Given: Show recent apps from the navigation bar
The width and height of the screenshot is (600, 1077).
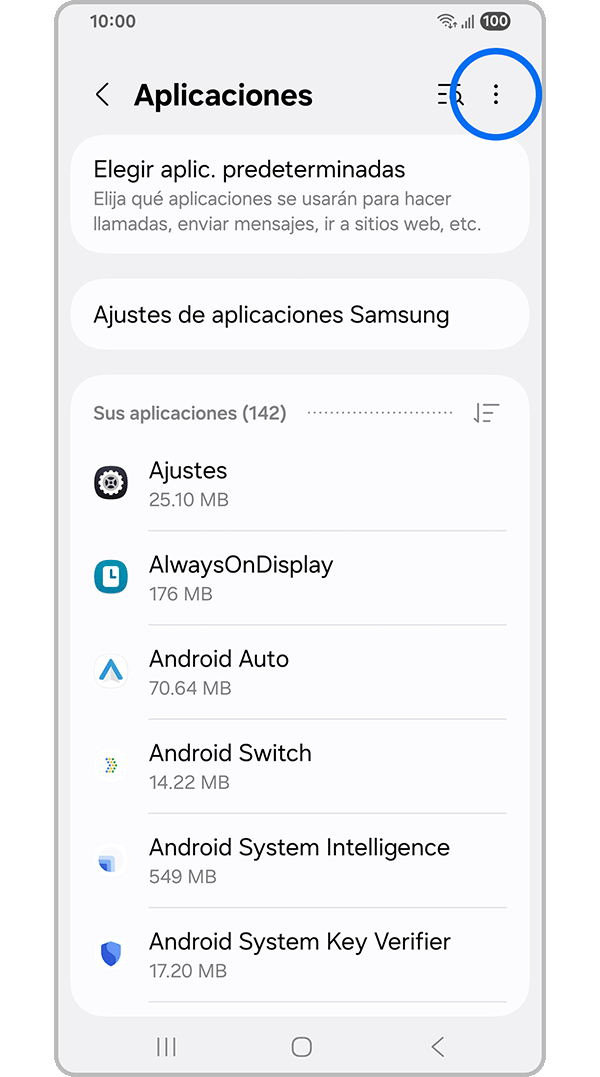Looking at the screenshot, I should (166, 1047).
